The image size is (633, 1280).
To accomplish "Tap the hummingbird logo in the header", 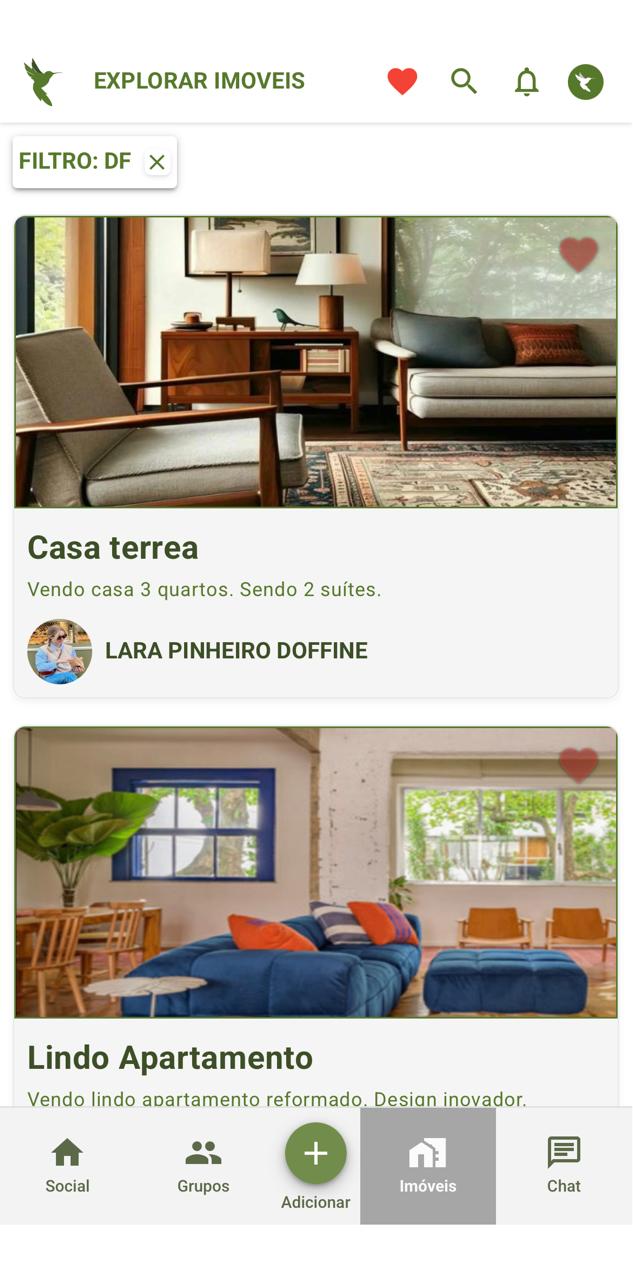I will click(43, 82).
